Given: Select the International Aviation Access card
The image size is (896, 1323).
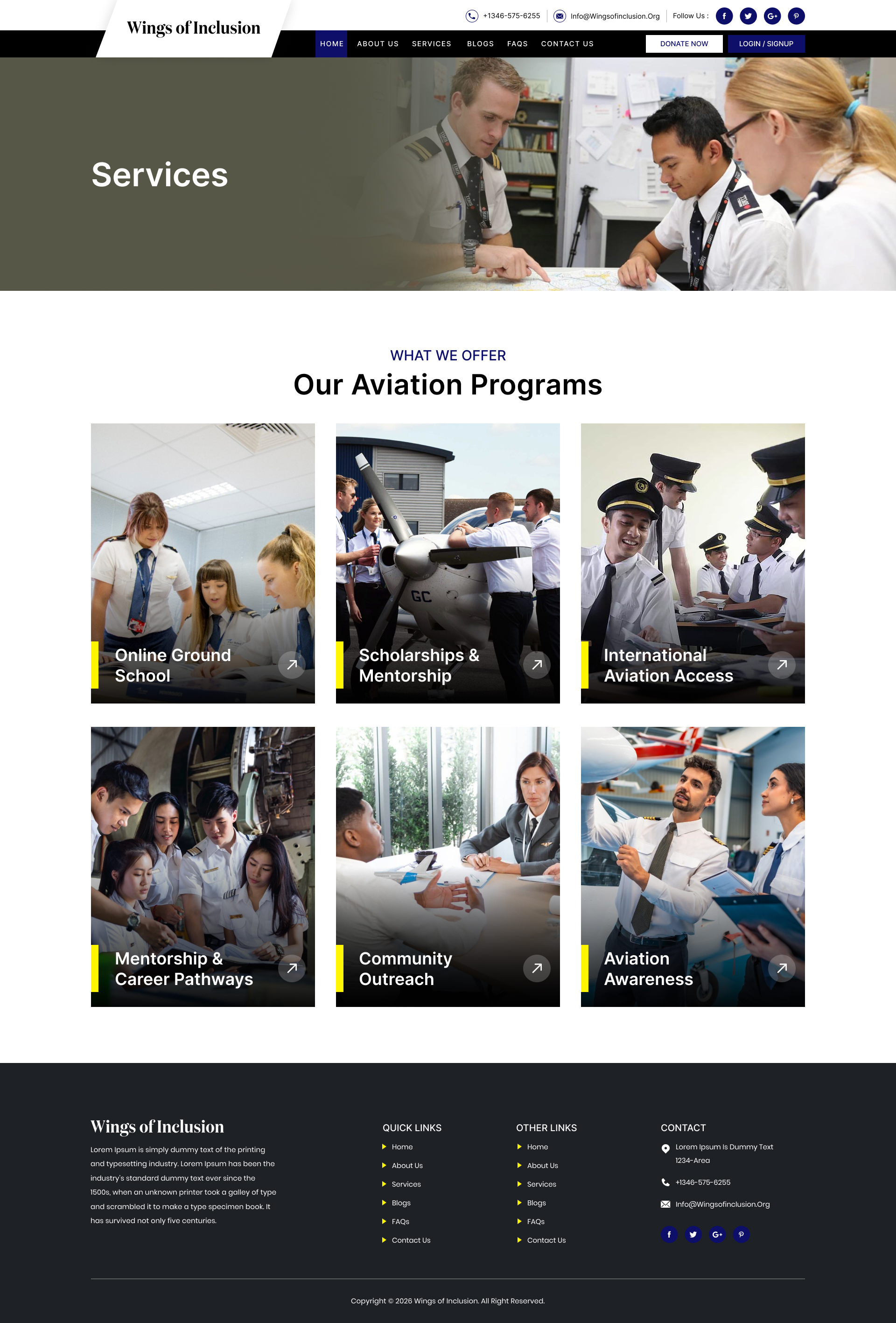Looking at the screenshot, I should click(x=692, y=563).
